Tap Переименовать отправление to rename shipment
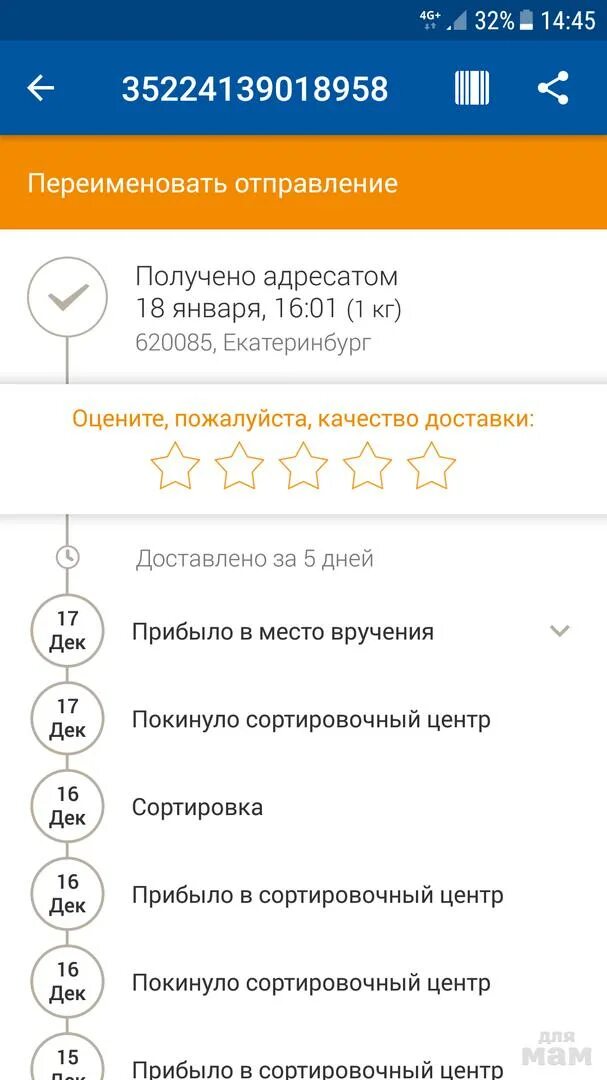 click(212, 184)
